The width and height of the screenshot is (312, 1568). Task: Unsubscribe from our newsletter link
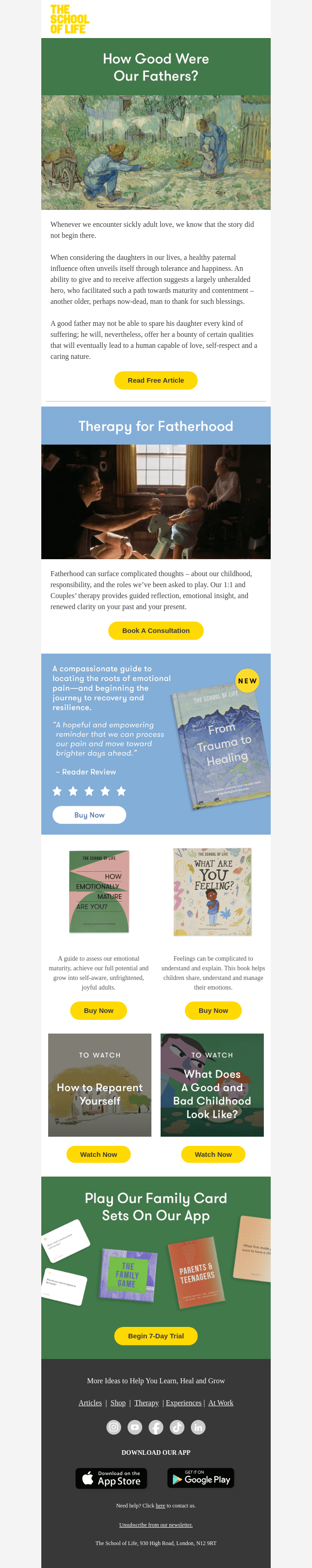pyautogui.click(x=156, y=1524)
